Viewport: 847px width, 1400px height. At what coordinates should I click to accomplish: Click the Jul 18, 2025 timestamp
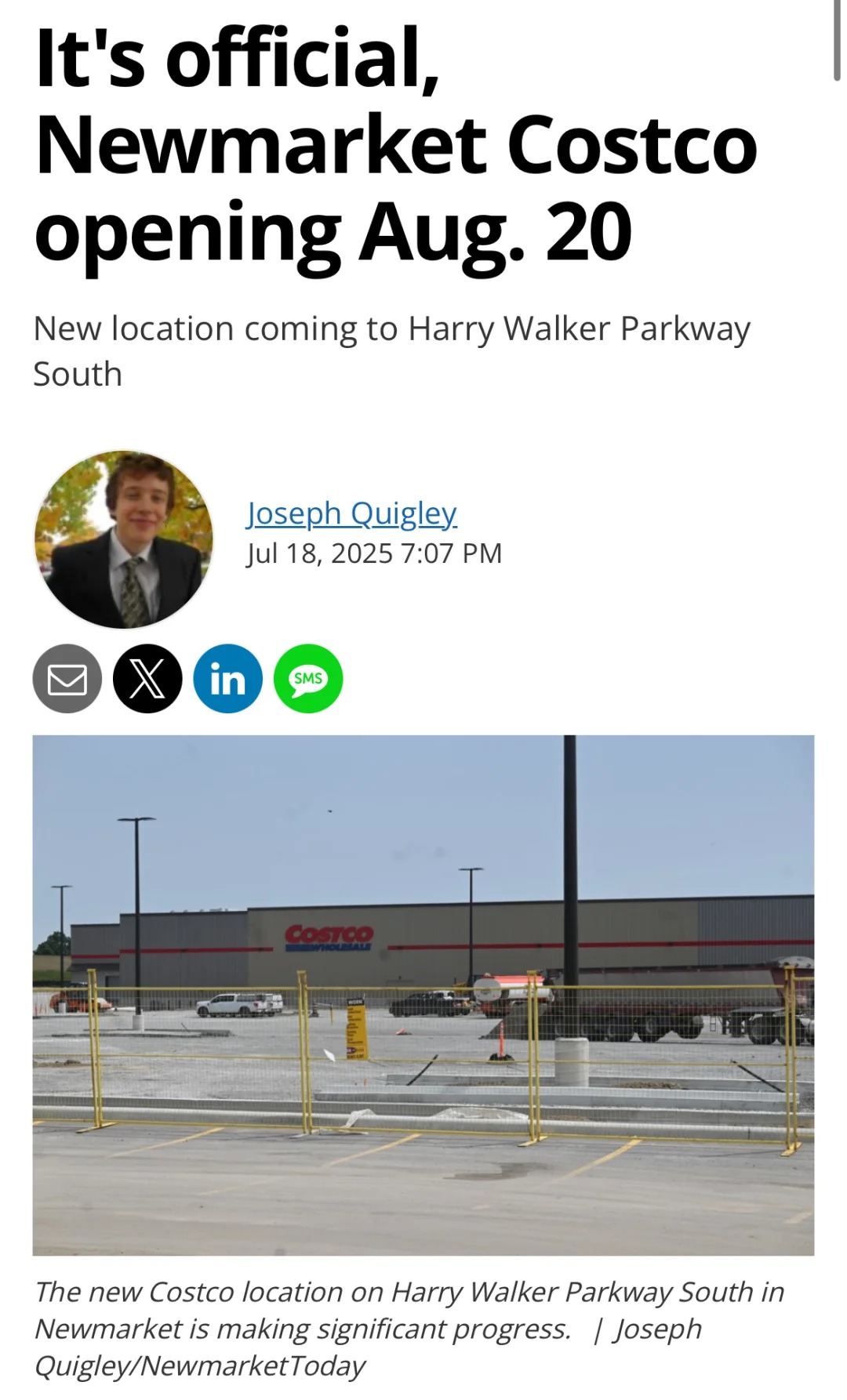pos(373,553)
